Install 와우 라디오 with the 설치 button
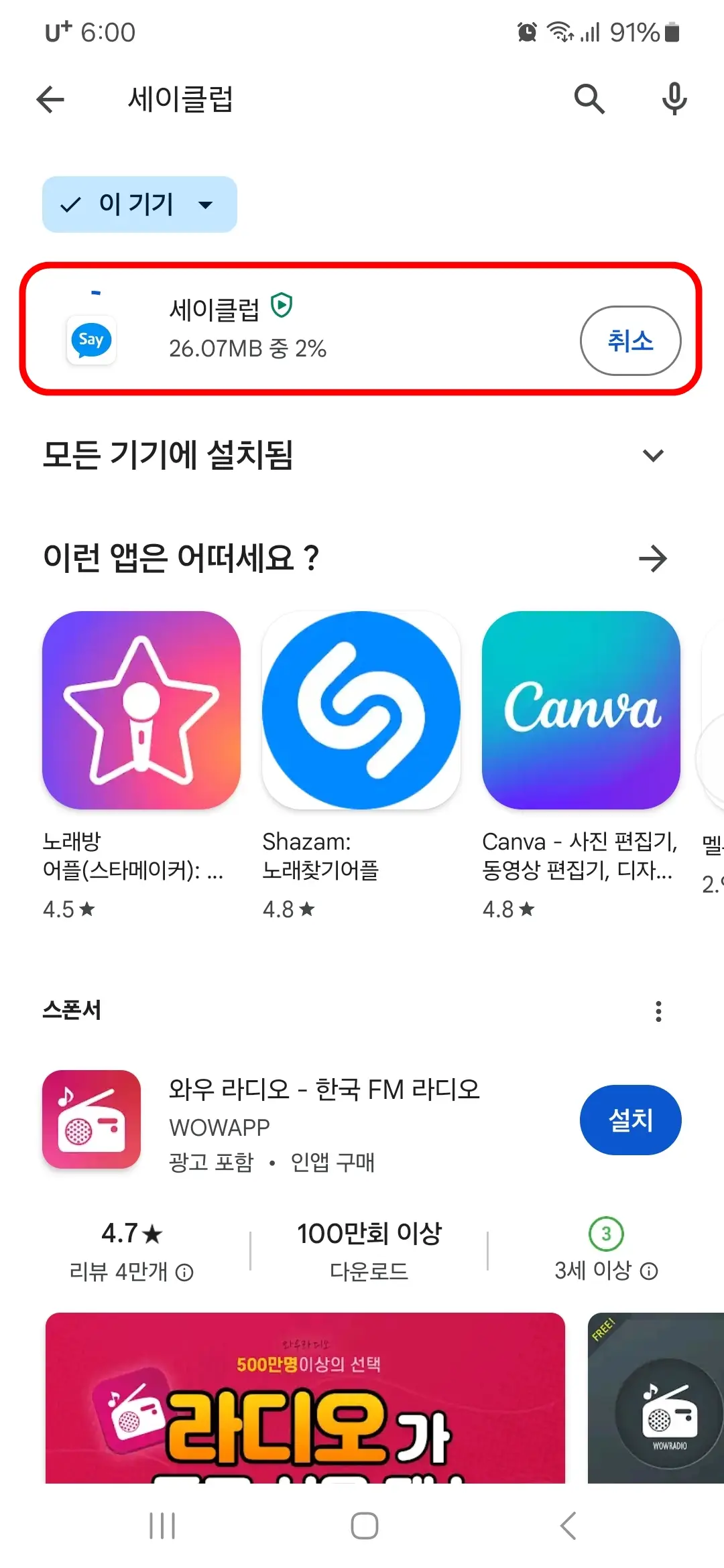Screen dimensions: 724x1568 click(629, 1120)
